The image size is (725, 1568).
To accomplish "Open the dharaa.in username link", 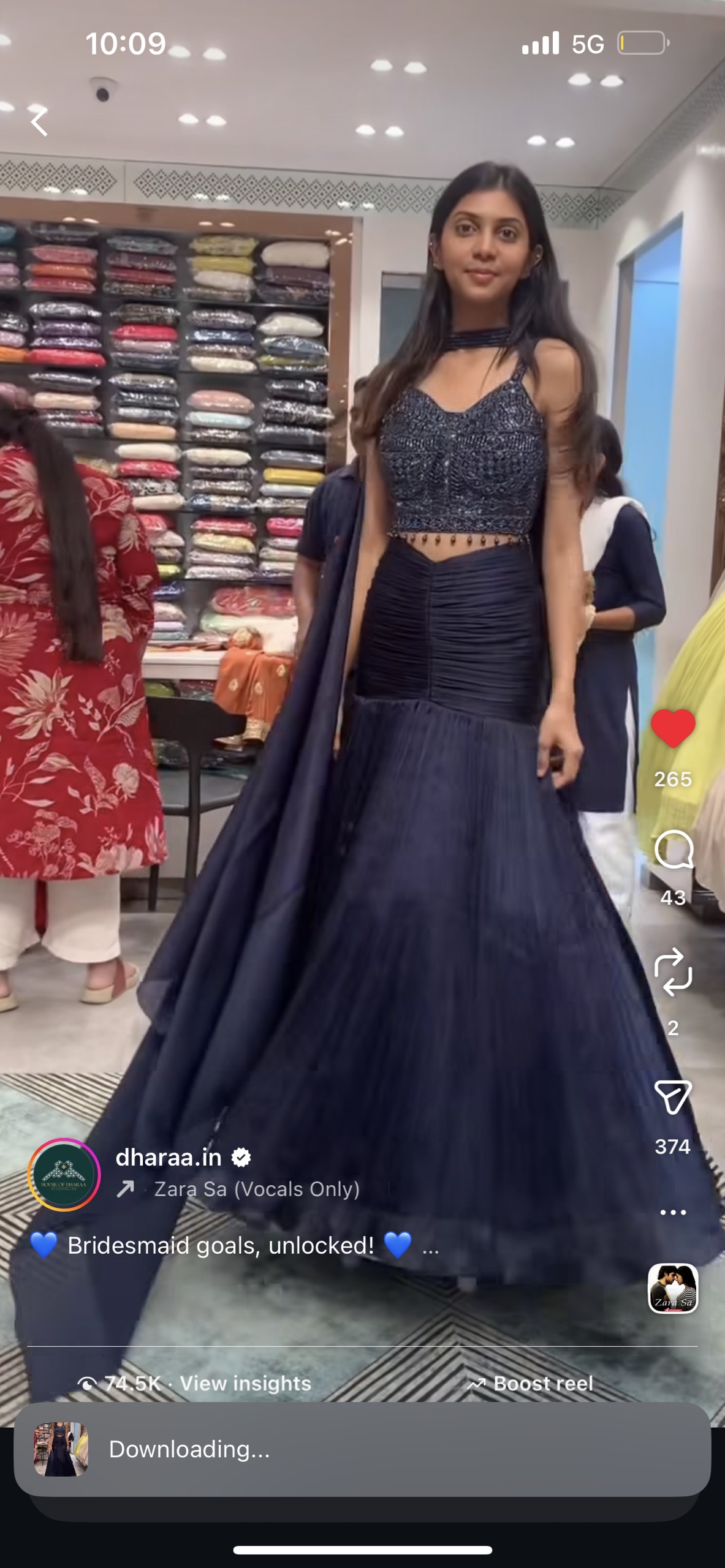I will click(x=169, y=1157).
